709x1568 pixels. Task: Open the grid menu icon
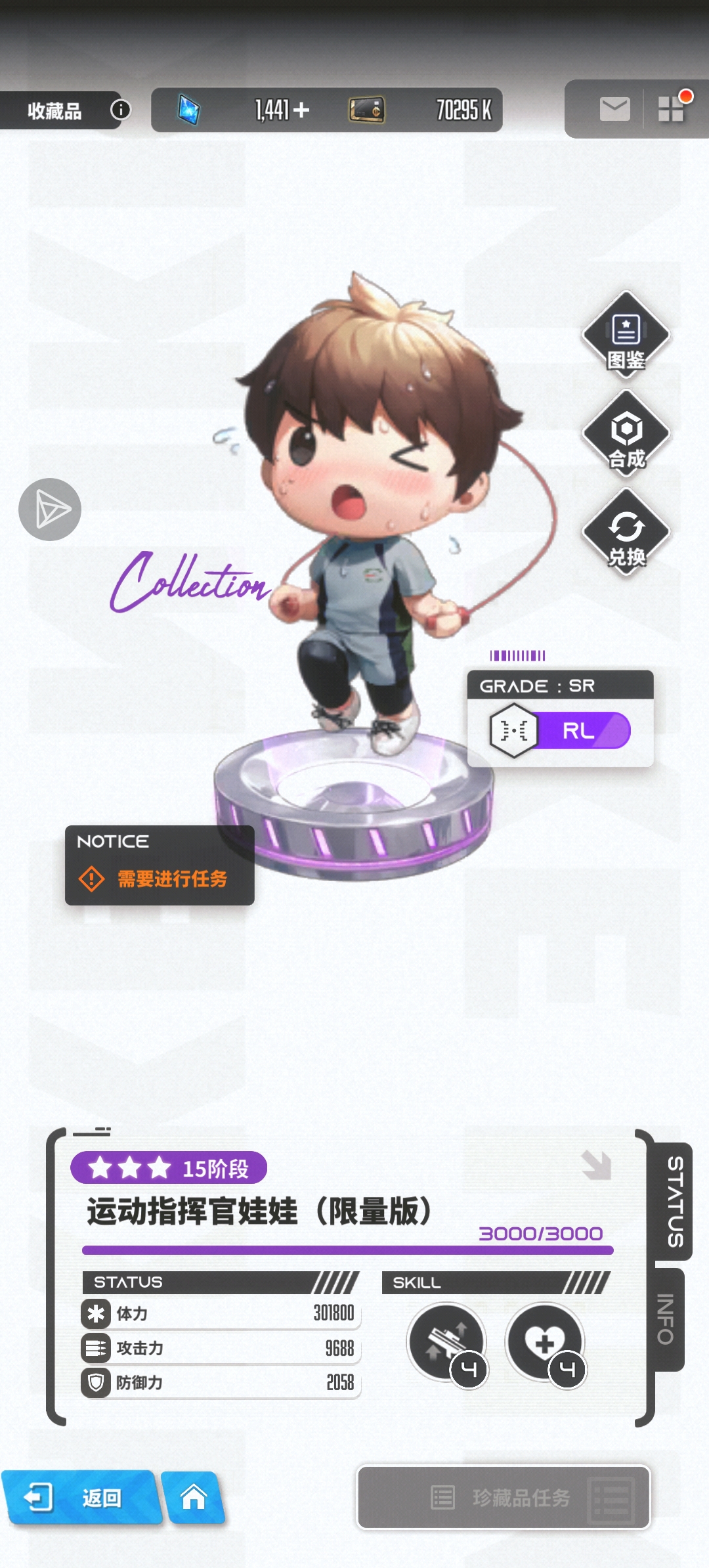point(672,108)
